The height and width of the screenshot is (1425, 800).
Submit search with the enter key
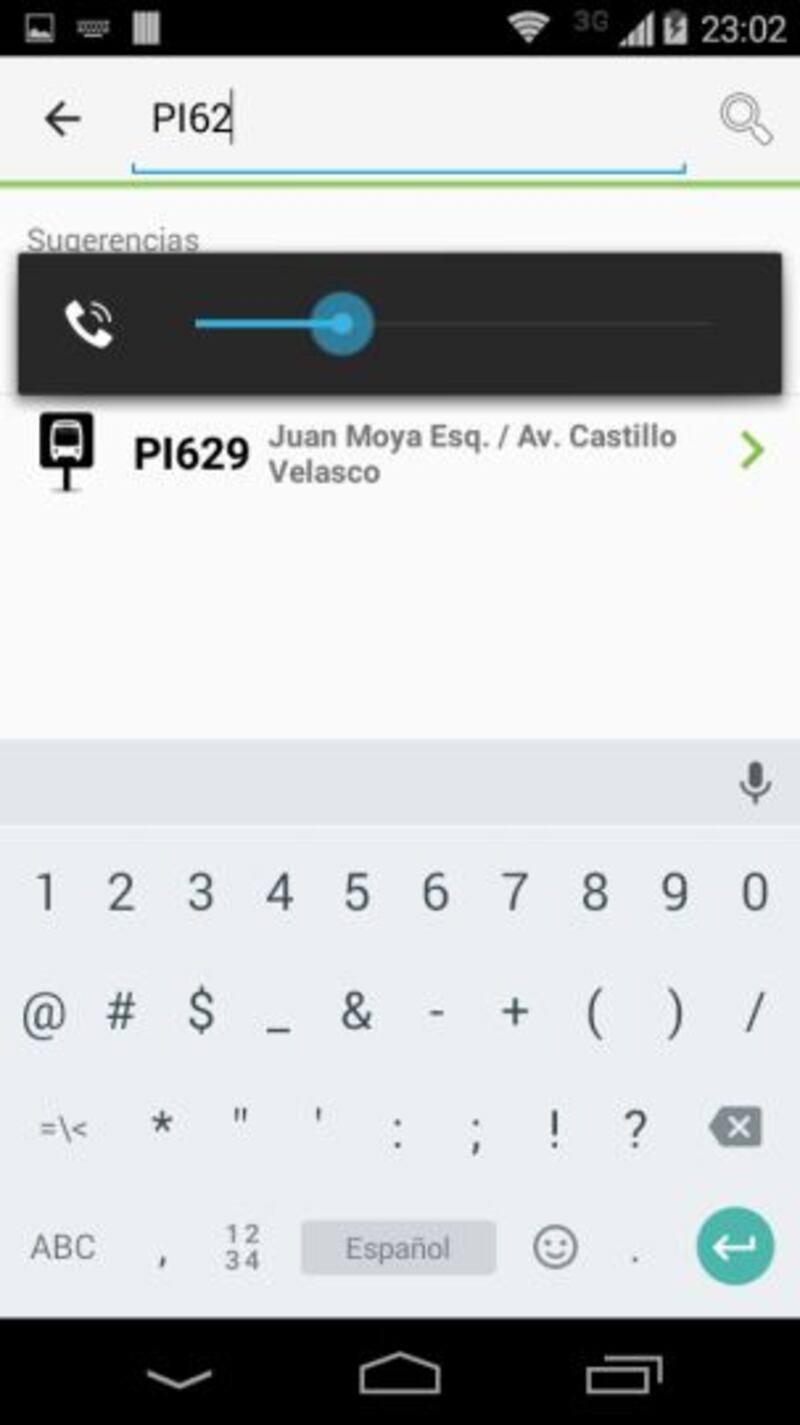click(x=735, y=1247)
